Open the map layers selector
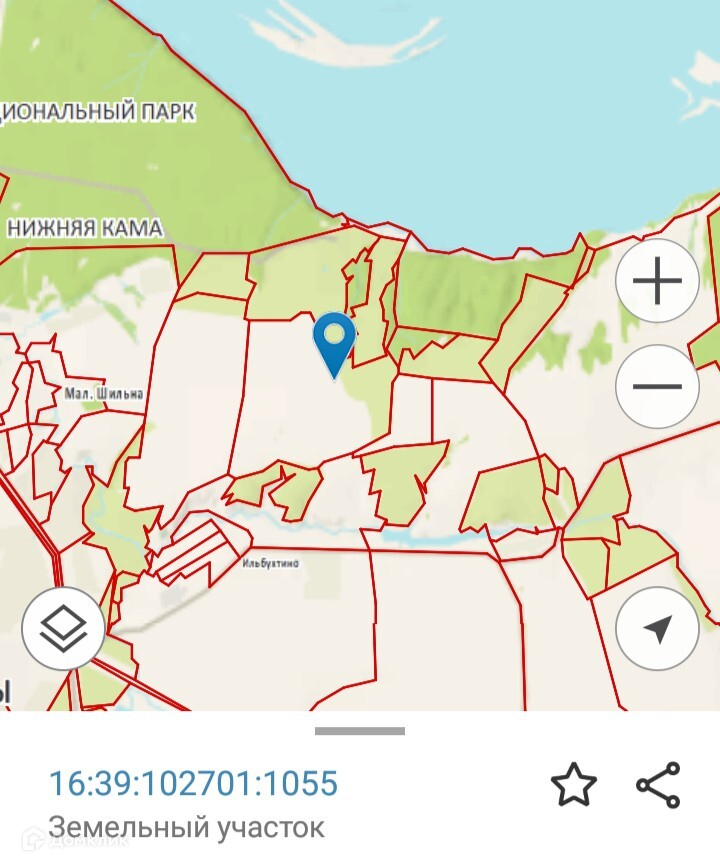Screen dimensions: 720x866 [x=63, y=629]
